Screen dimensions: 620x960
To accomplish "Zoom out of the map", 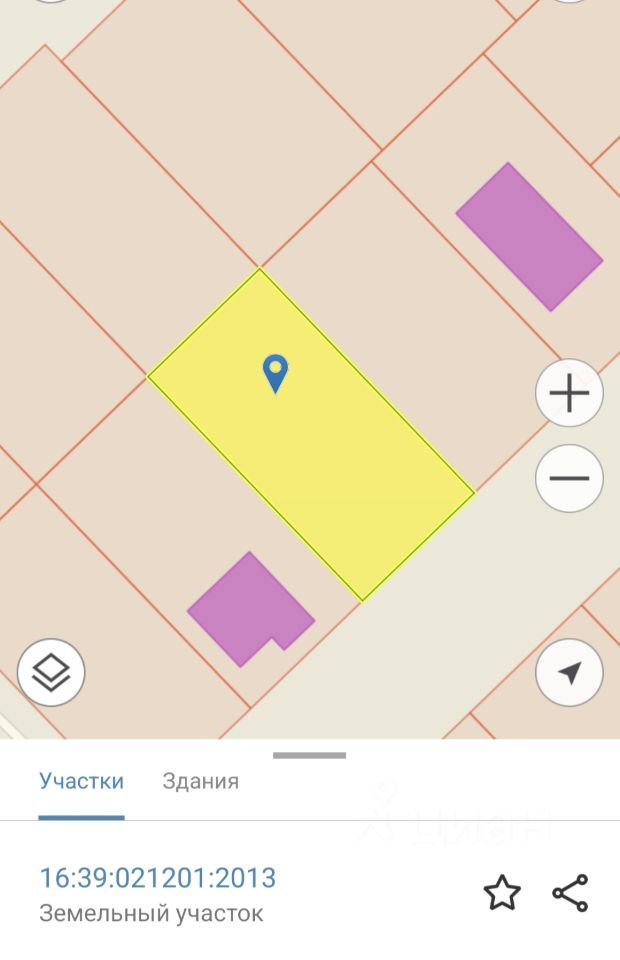I will [x=569, y=478].
